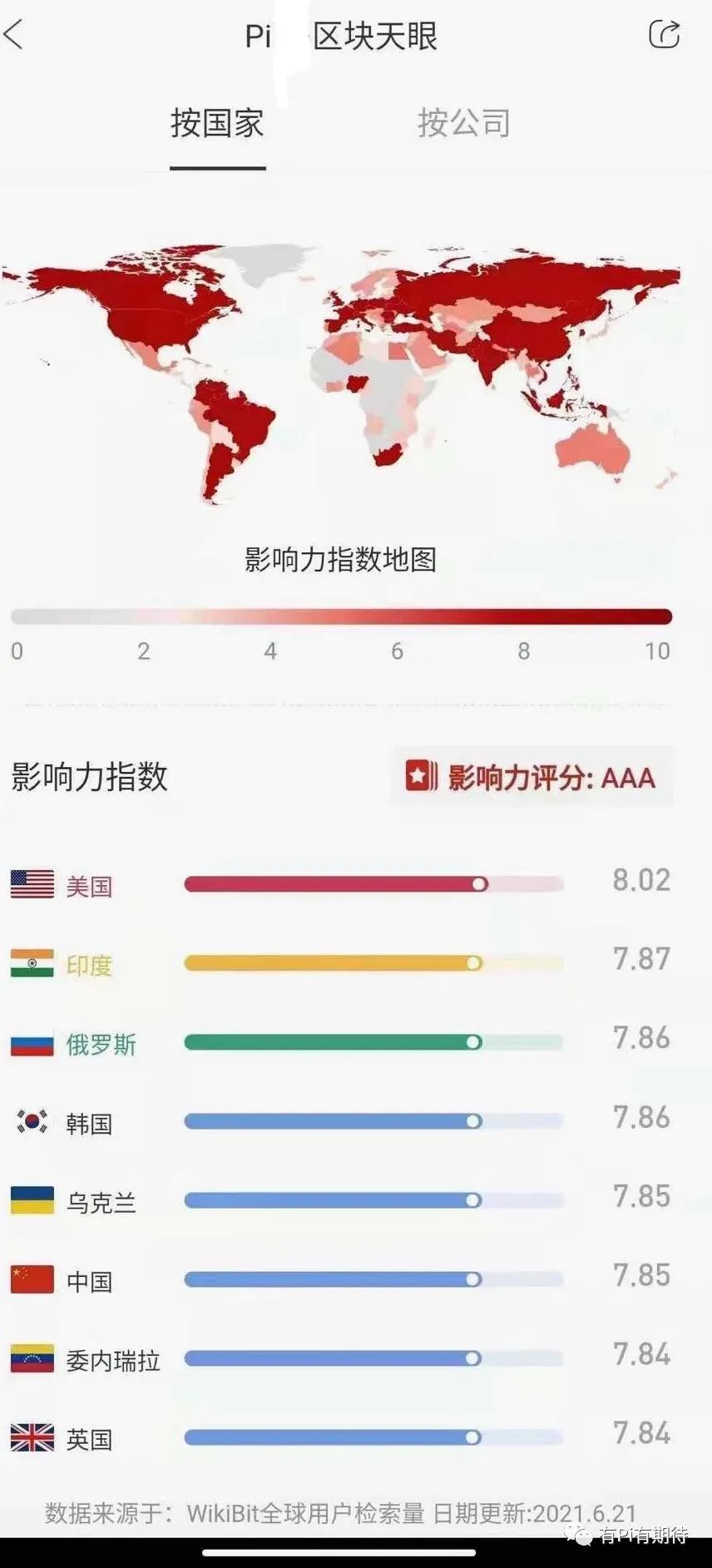Switch to the 按公司 tab
Viewport: 712px width, 1568px height.
(466, 123)
